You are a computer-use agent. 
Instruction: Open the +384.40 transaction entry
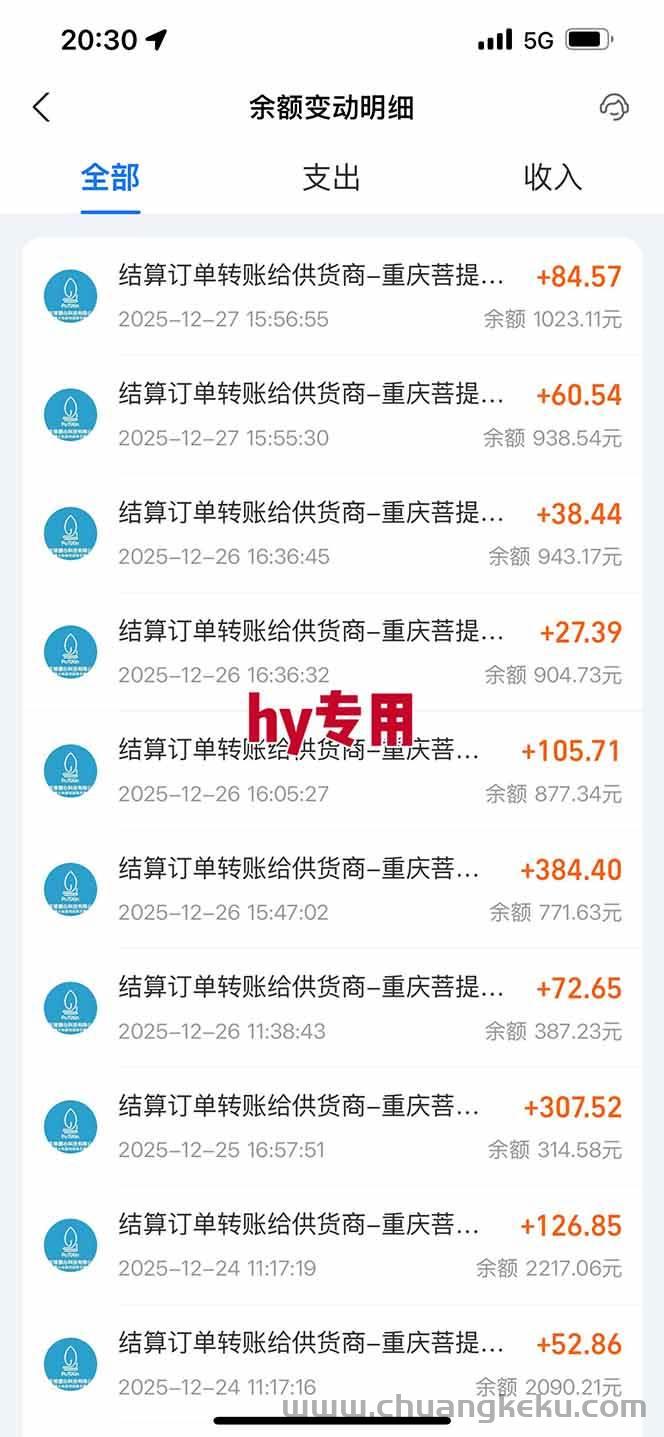(x=332, y=889)
